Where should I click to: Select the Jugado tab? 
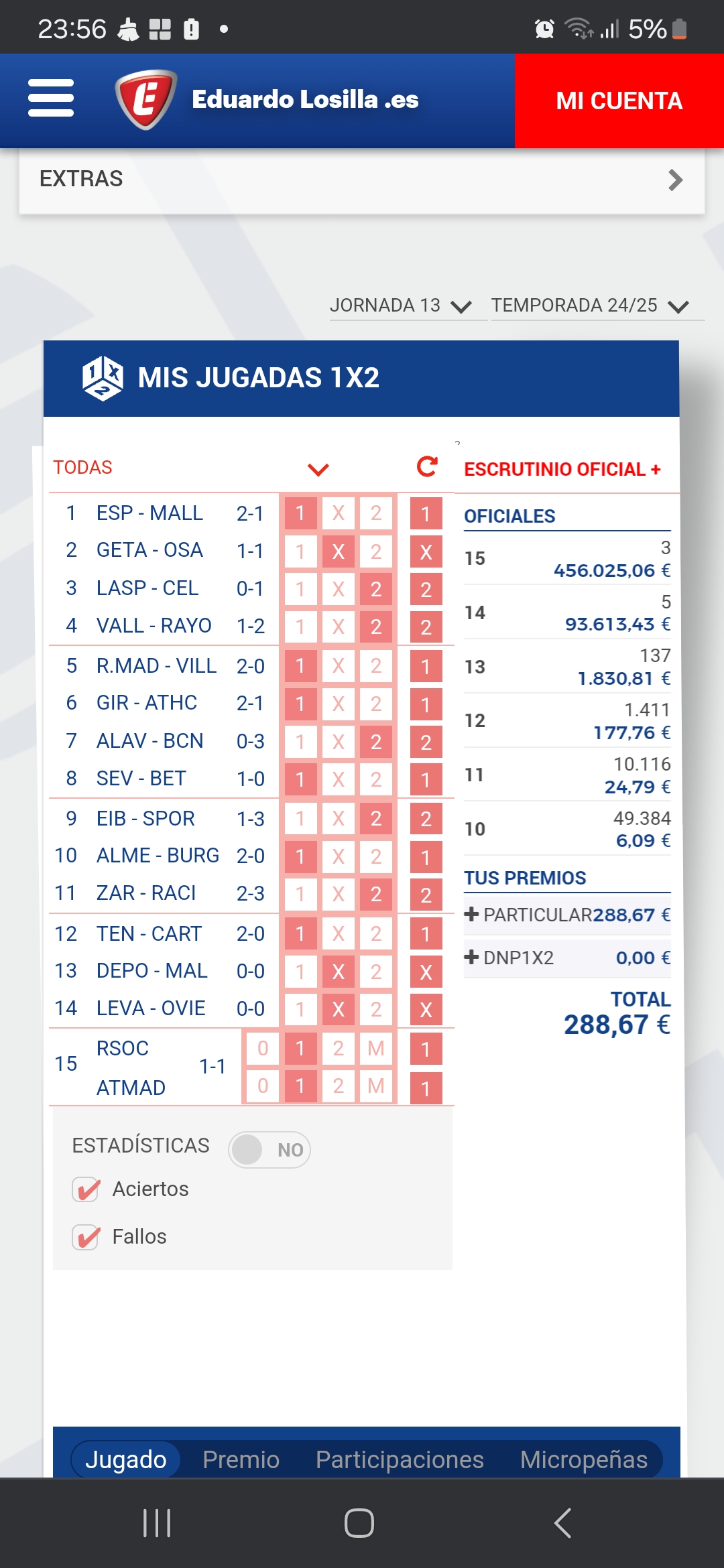pyautogui.click(x=126, y=1459)
